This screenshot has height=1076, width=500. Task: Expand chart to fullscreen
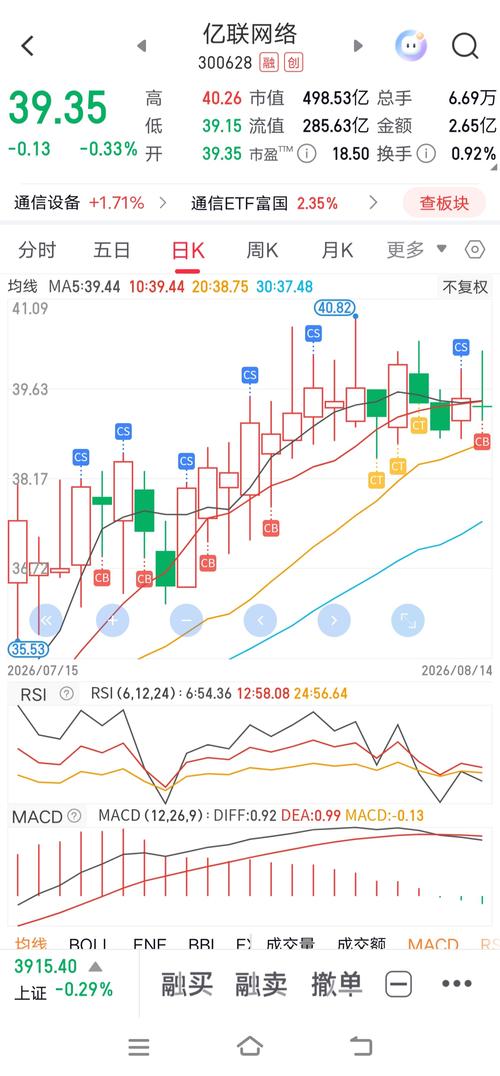click(x=408, y=620)
